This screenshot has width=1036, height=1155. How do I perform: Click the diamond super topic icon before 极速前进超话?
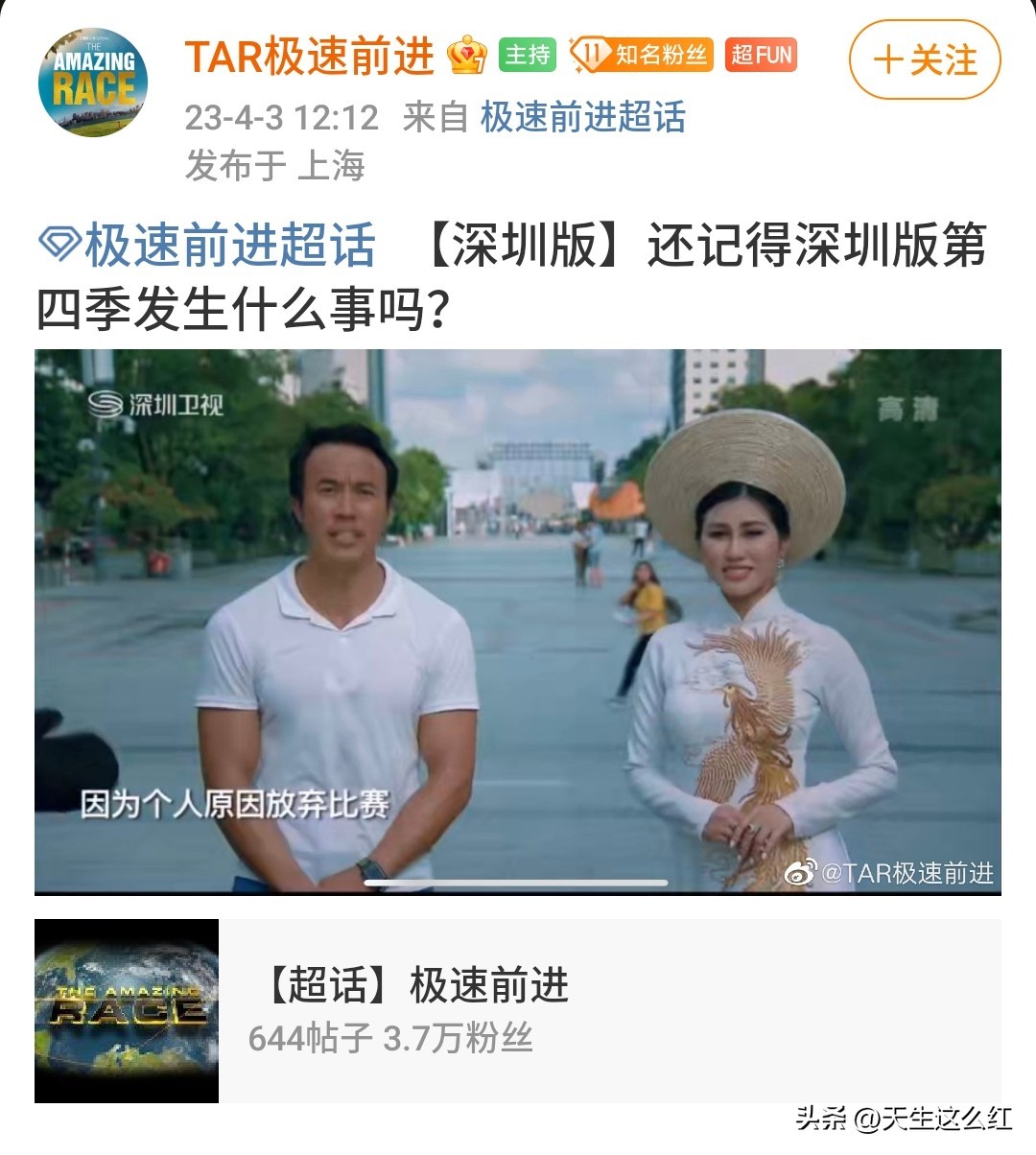click(59, 245)
